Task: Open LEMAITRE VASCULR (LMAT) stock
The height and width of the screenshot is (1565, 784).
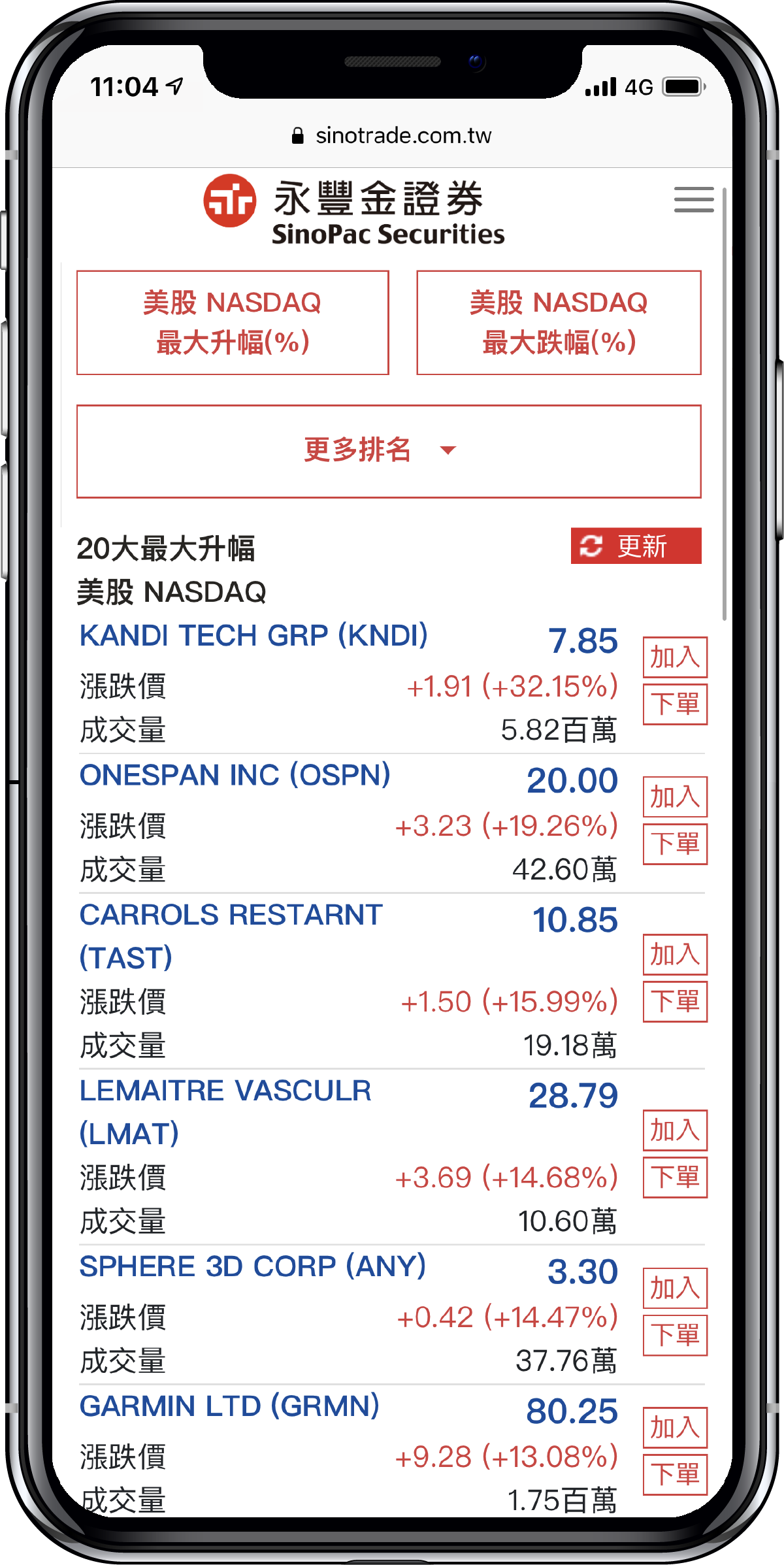Action: 225,1112
